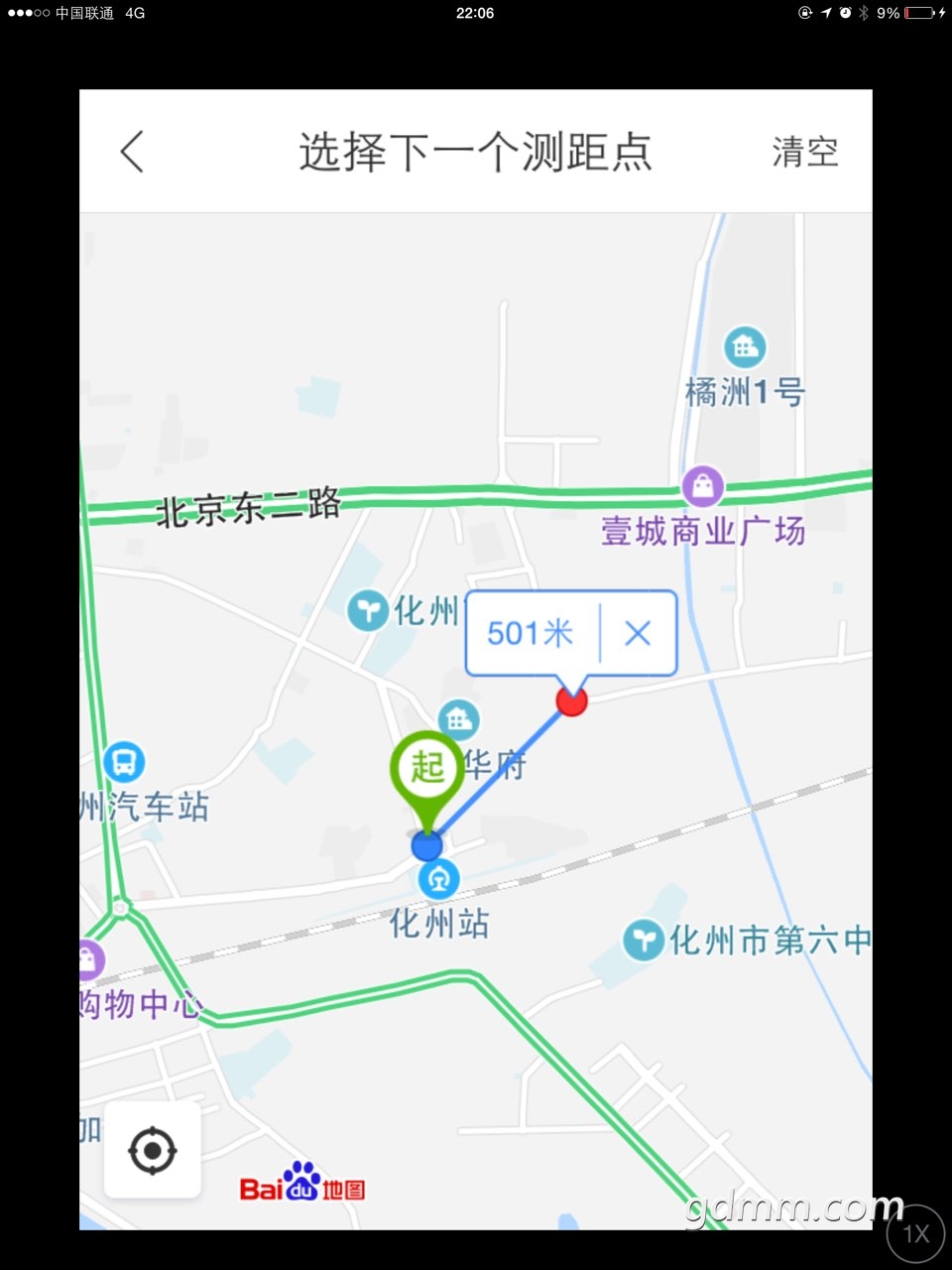
Task: Recenter map with the location button
Action: coord(153,1151)
